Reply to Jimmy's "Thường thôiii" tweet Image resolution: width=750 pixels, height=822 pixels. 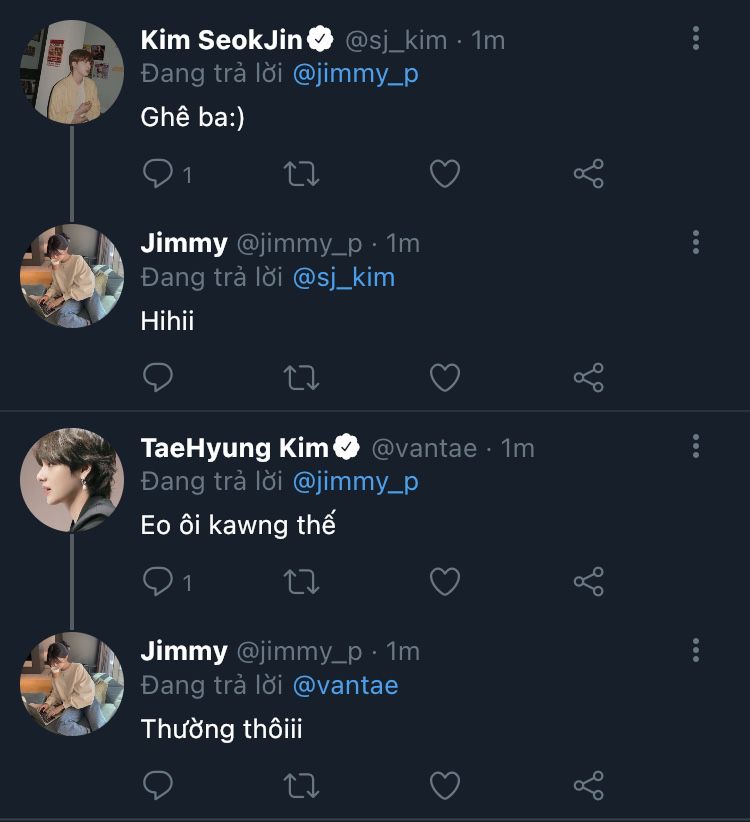(x=158, y=785)
